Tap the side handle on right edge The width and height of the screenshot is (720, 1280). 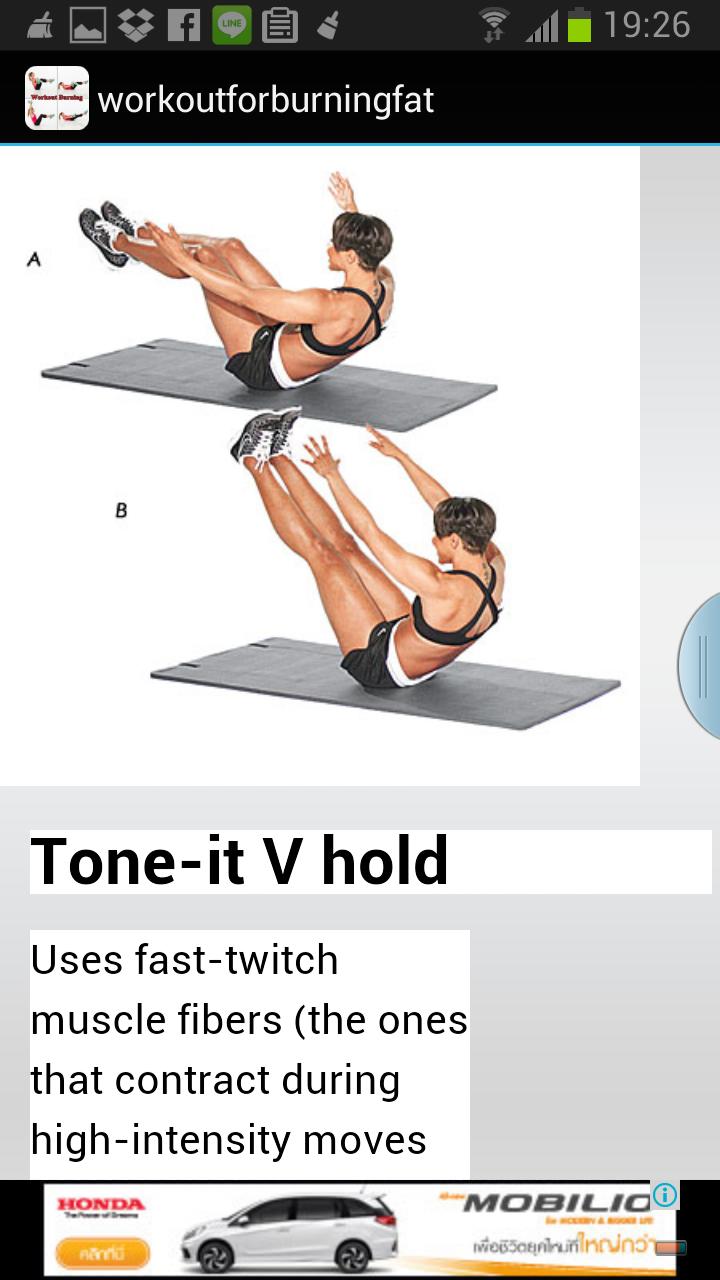pyautogui.click(x=702, y=665)
